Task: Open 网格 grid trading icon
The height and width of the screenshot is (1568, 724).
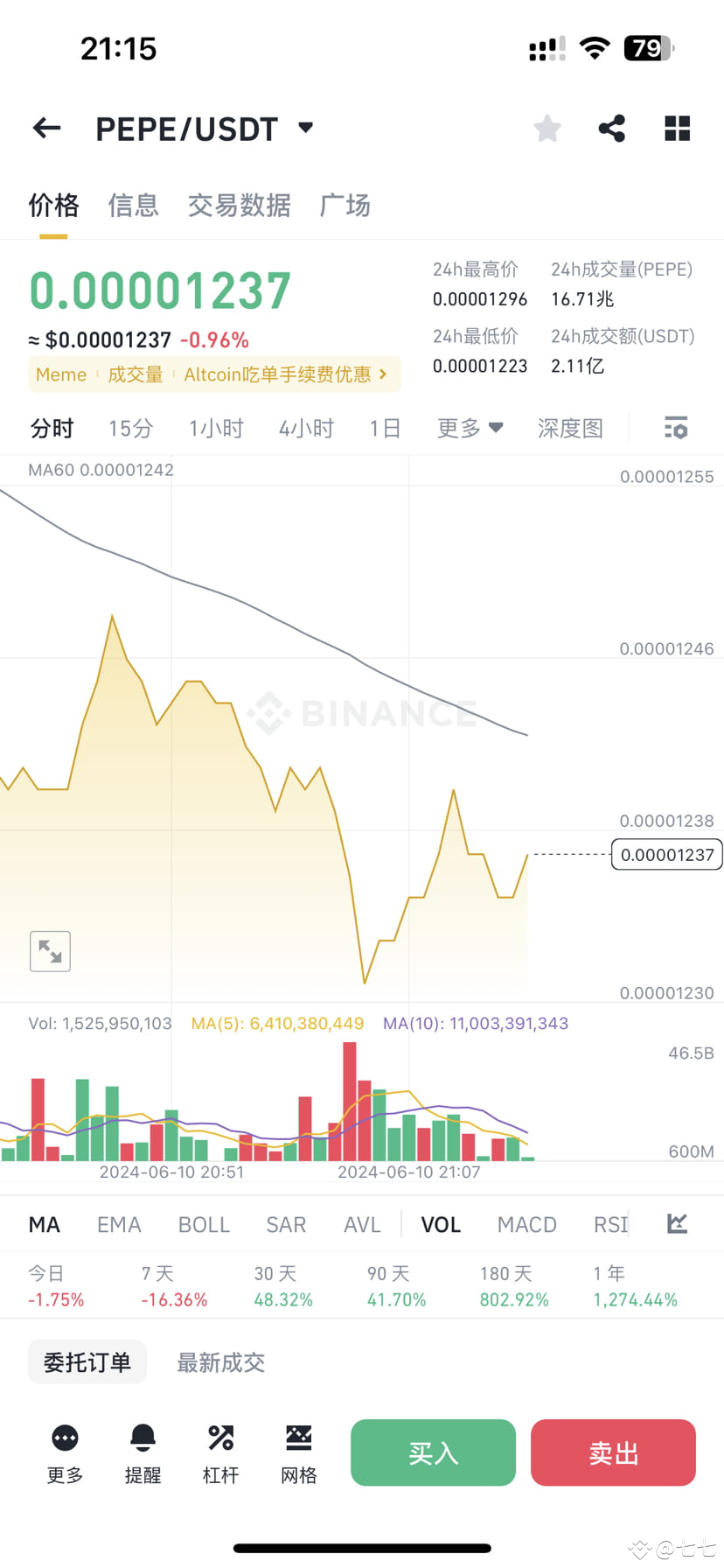Action: tap(297, 1451)
